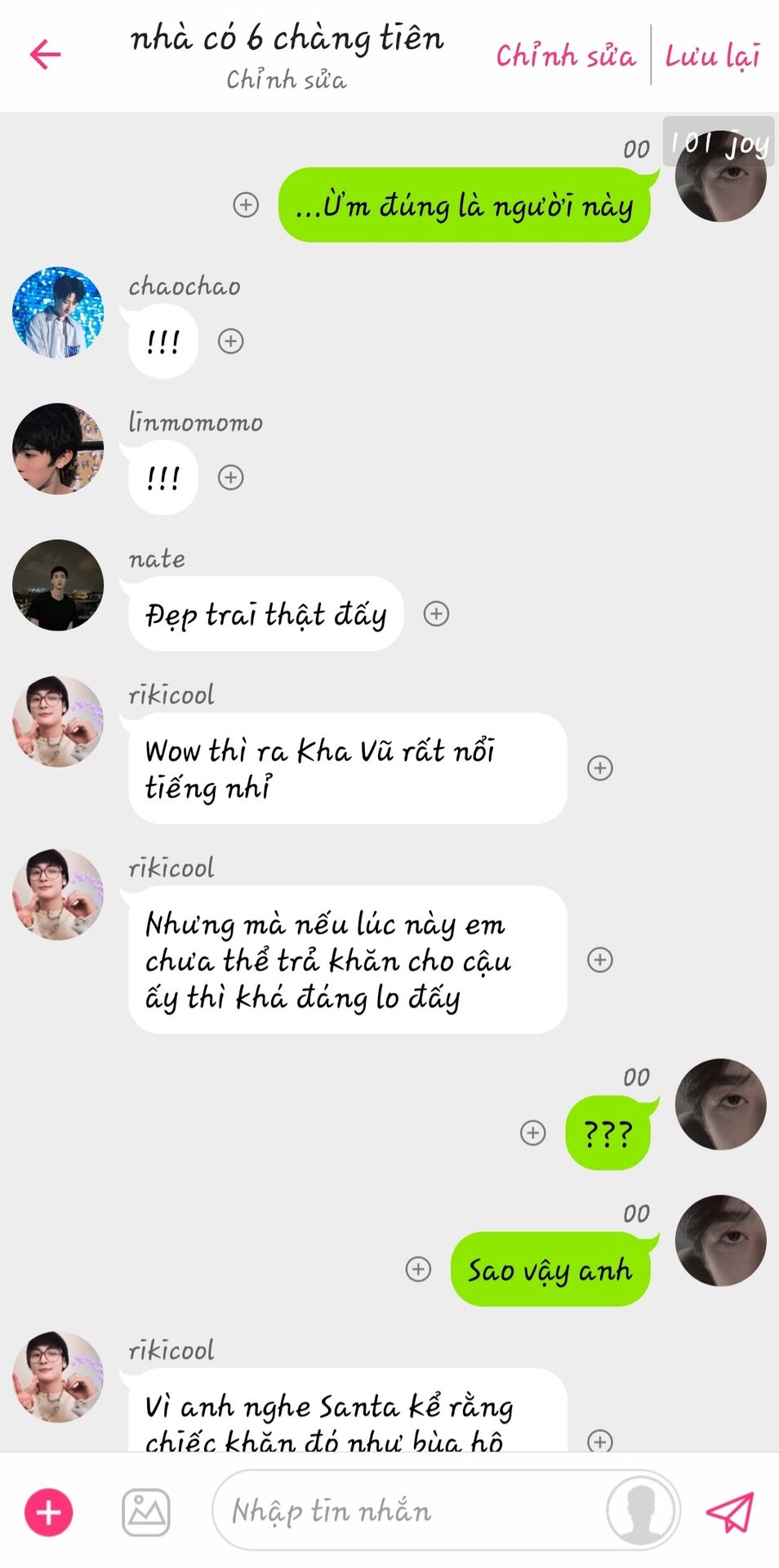
Task: Attach a picture with the image icon
Action: pos(146,1512)
